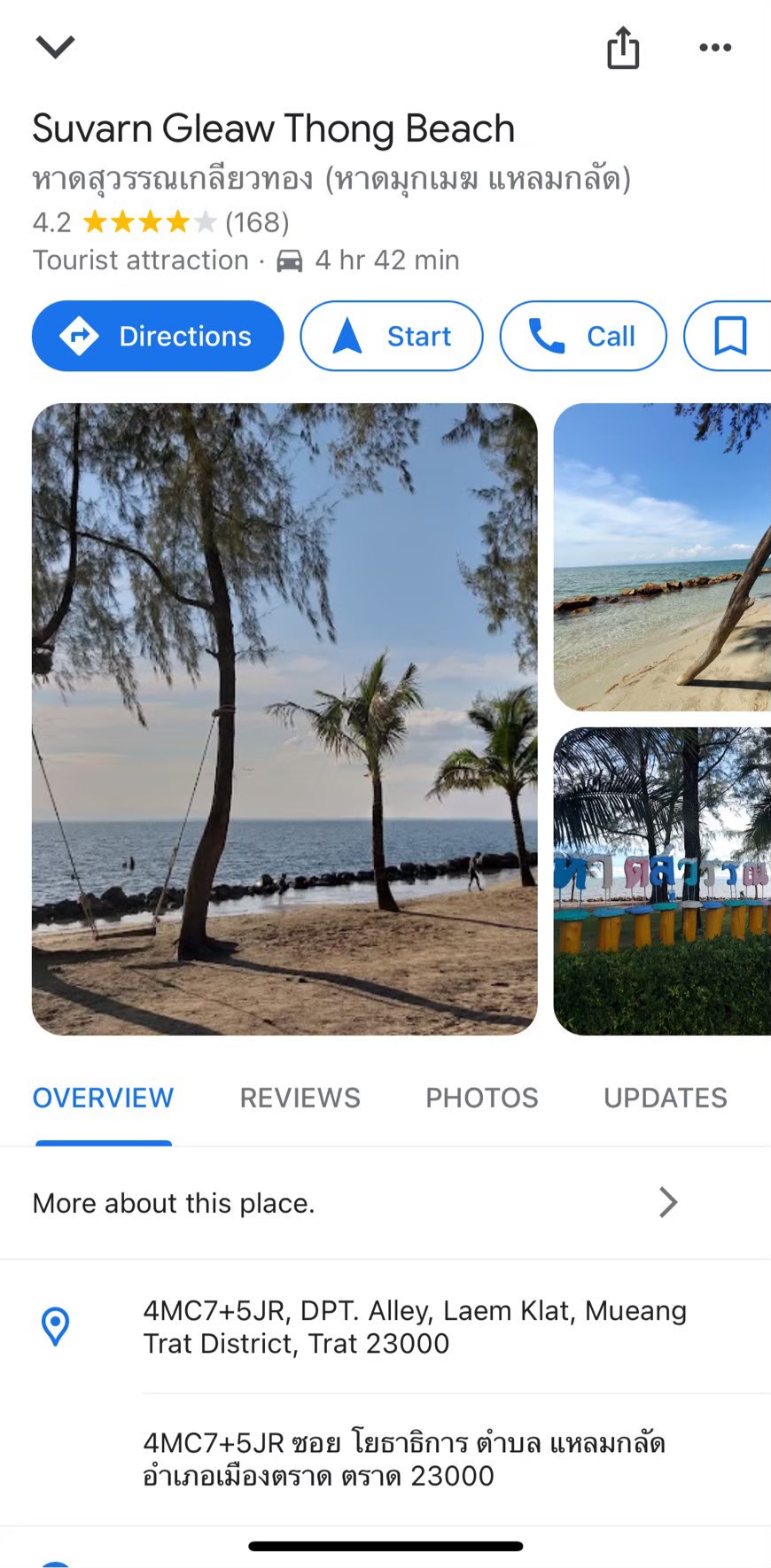Open More about this place
The image size is (771, 1568).
click(385, 1203)
